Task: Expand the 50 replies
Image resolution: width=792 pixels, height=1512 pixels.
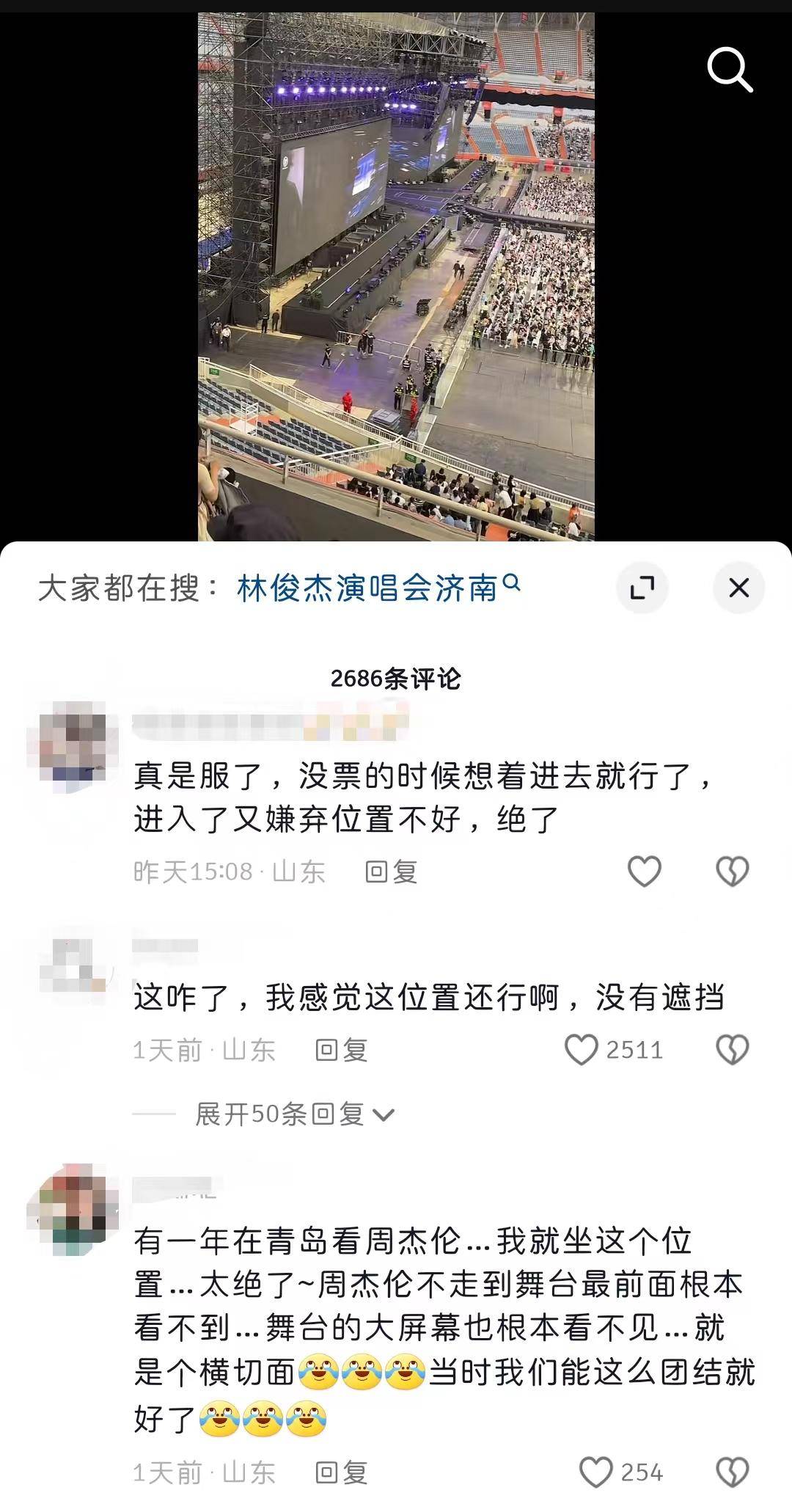Action: pos(293,1114)
